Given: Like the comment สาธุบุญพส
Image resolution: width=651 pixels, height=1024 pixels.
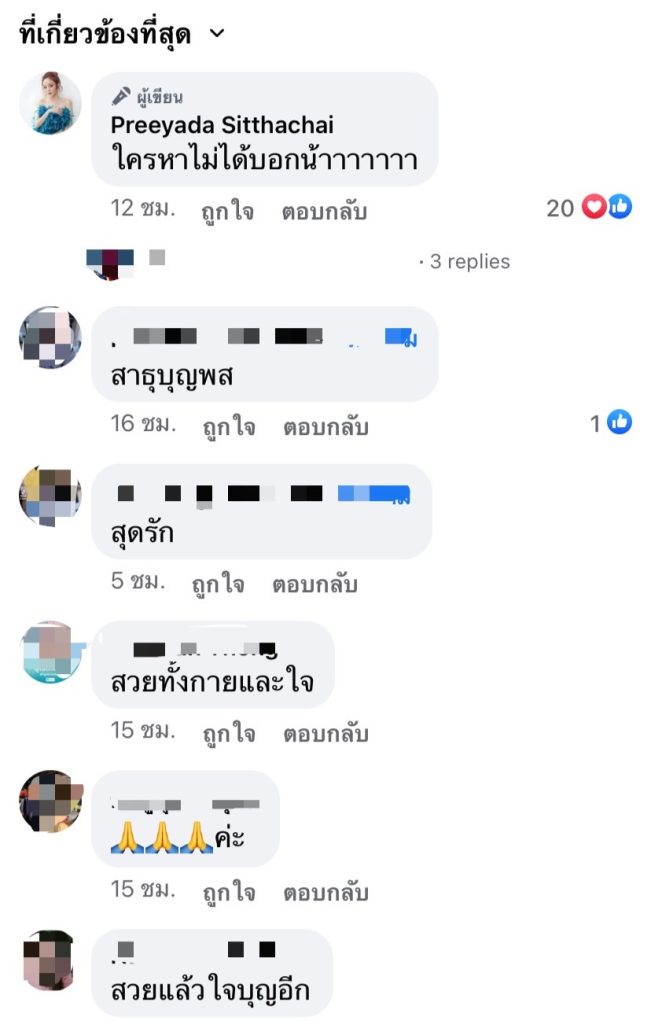Looking at the screenshot, I should click(228, 427).
